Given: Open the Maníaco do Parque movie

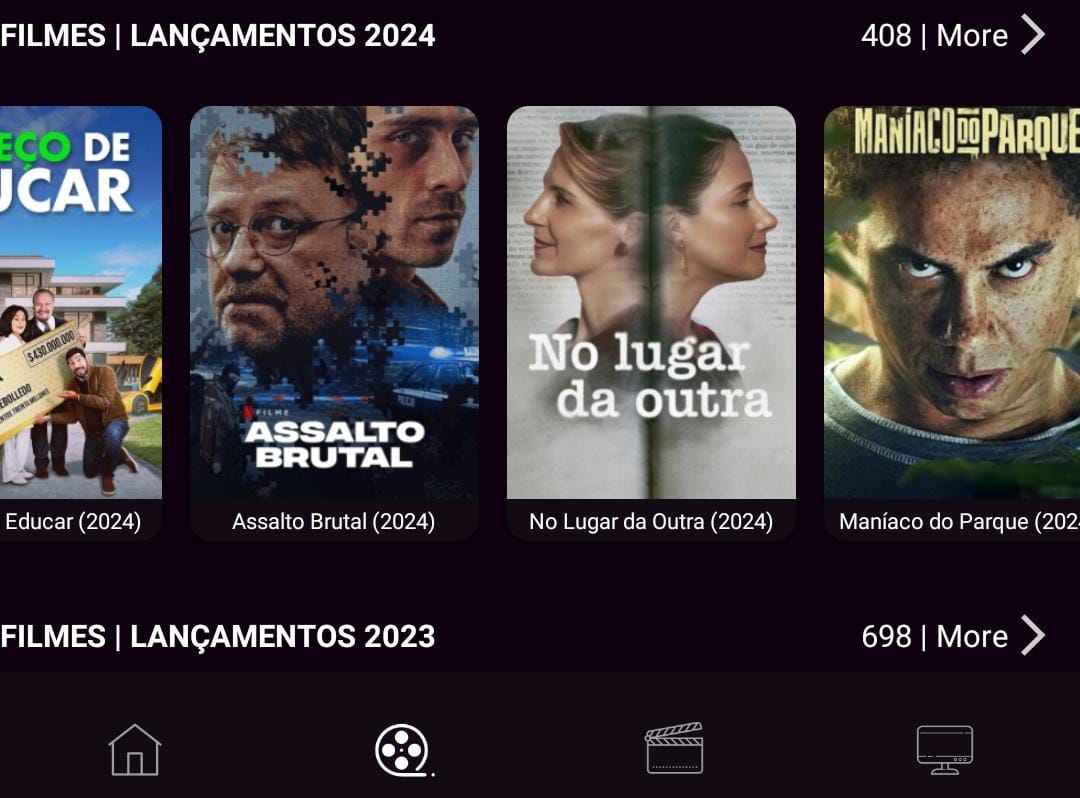Looking at the screenshot, I should click(x=952, y=320).
